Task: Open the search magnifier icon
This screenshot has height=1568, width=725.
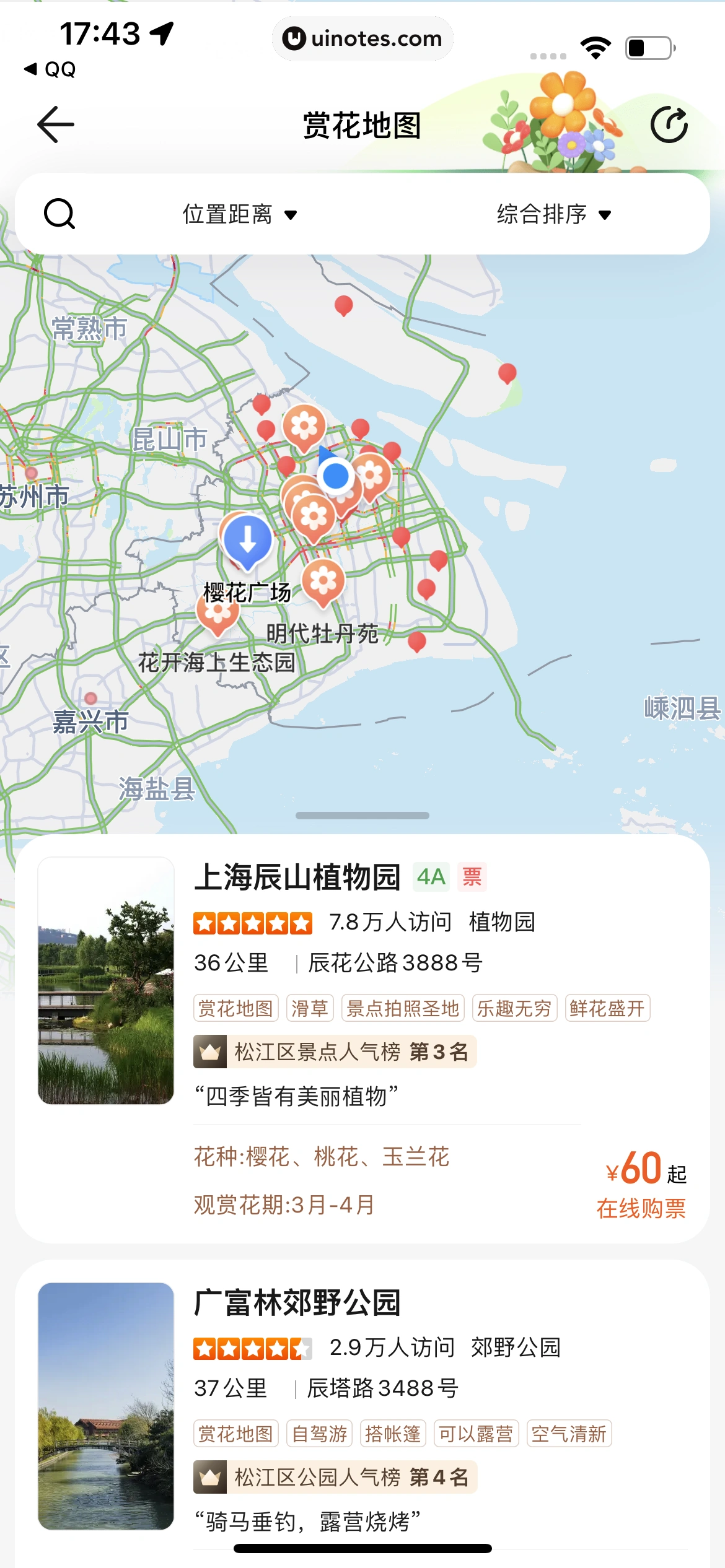Action: click(x=59, y=214)
